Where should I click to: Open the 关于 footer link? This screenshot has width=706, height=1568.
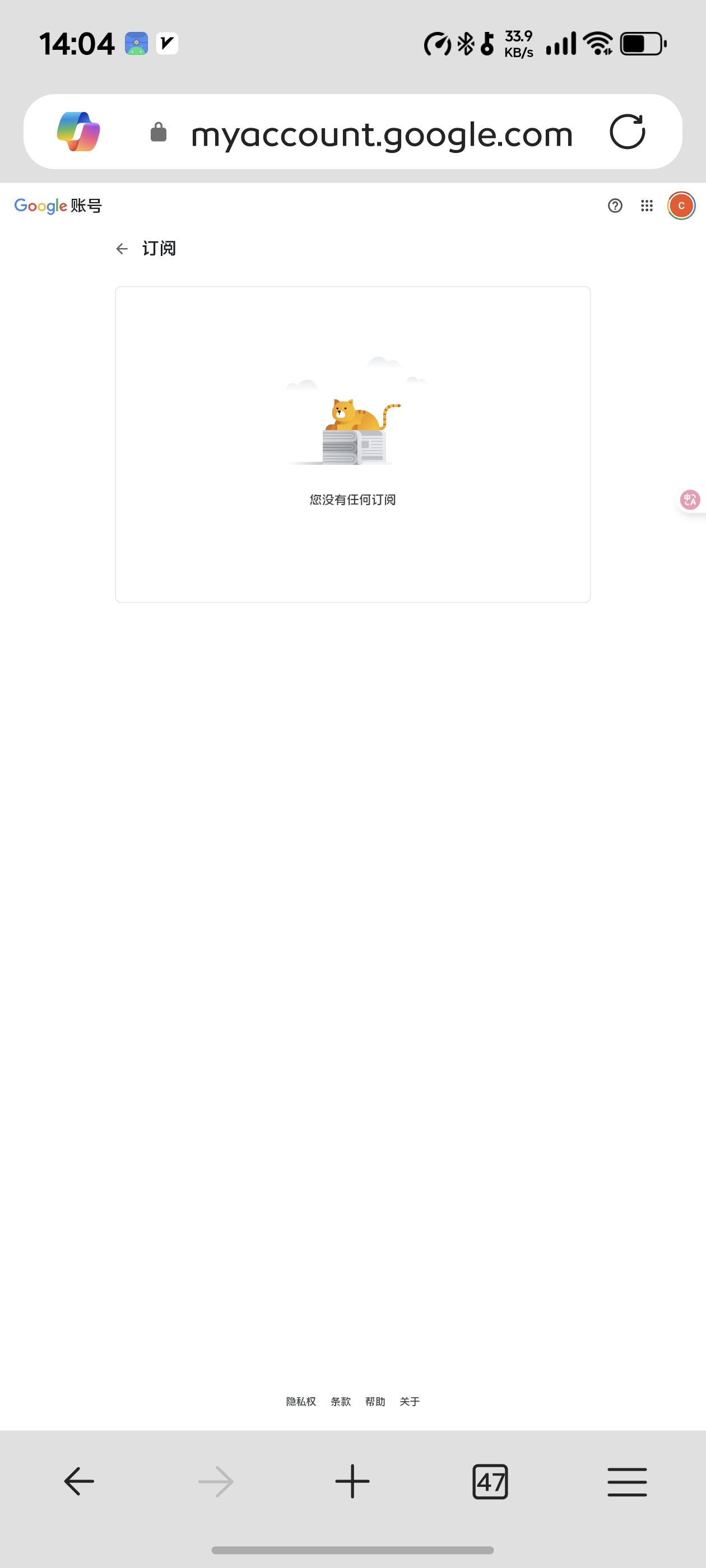tap(410, 1401)
